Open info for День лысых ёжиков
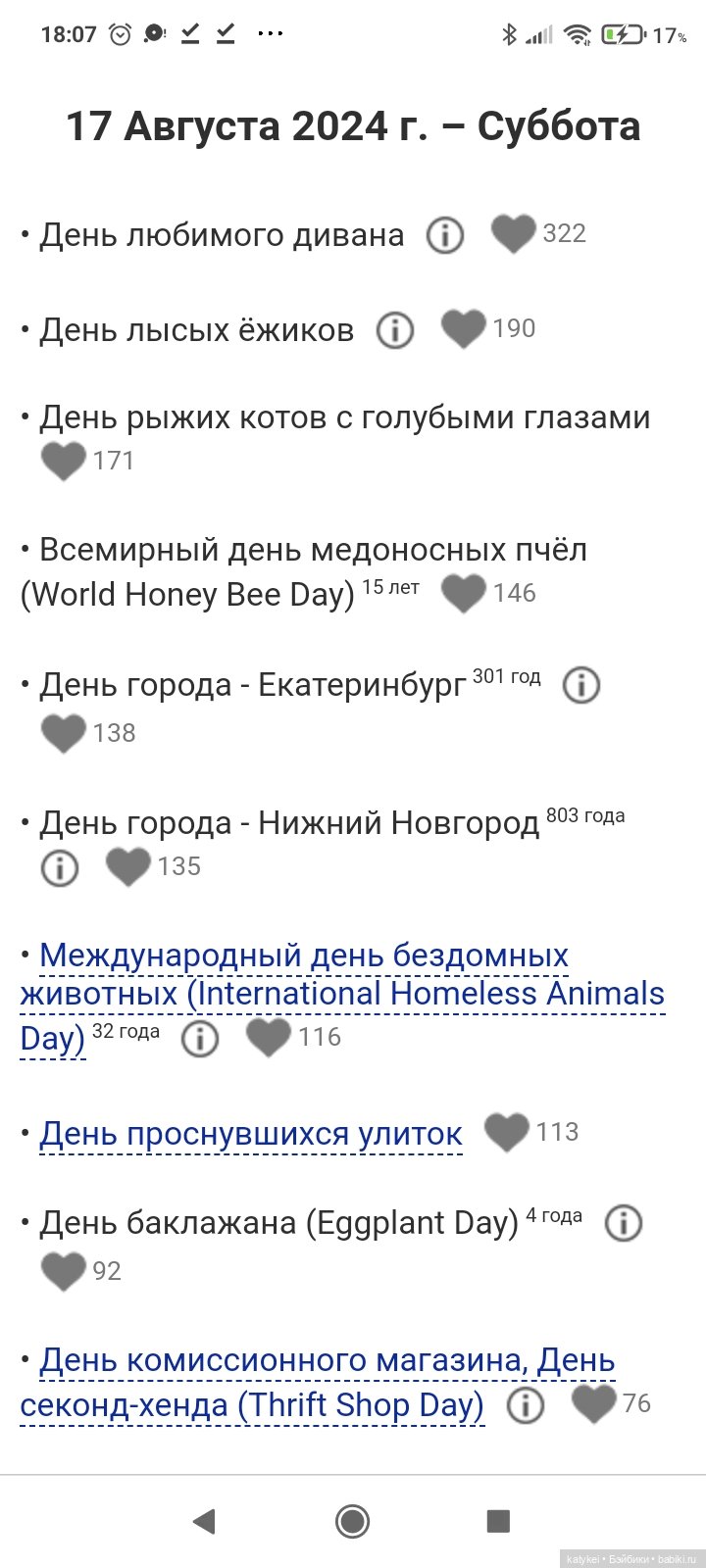 point(395,330)
